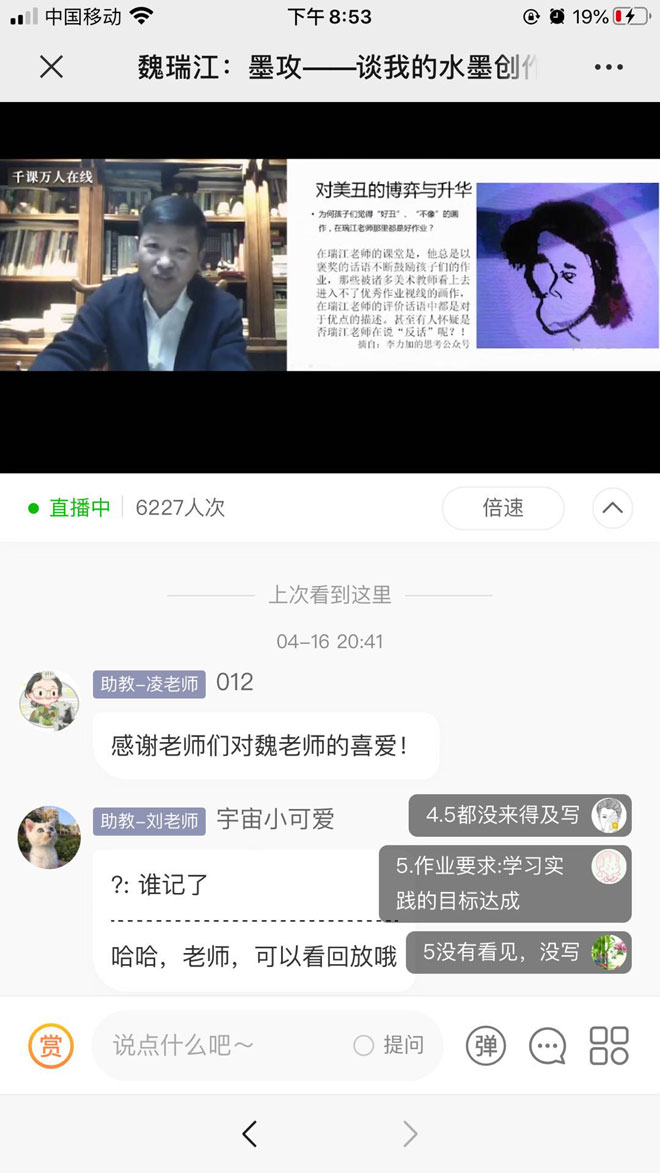
Task: Open the grid more-features icon
Action: 609,1046
